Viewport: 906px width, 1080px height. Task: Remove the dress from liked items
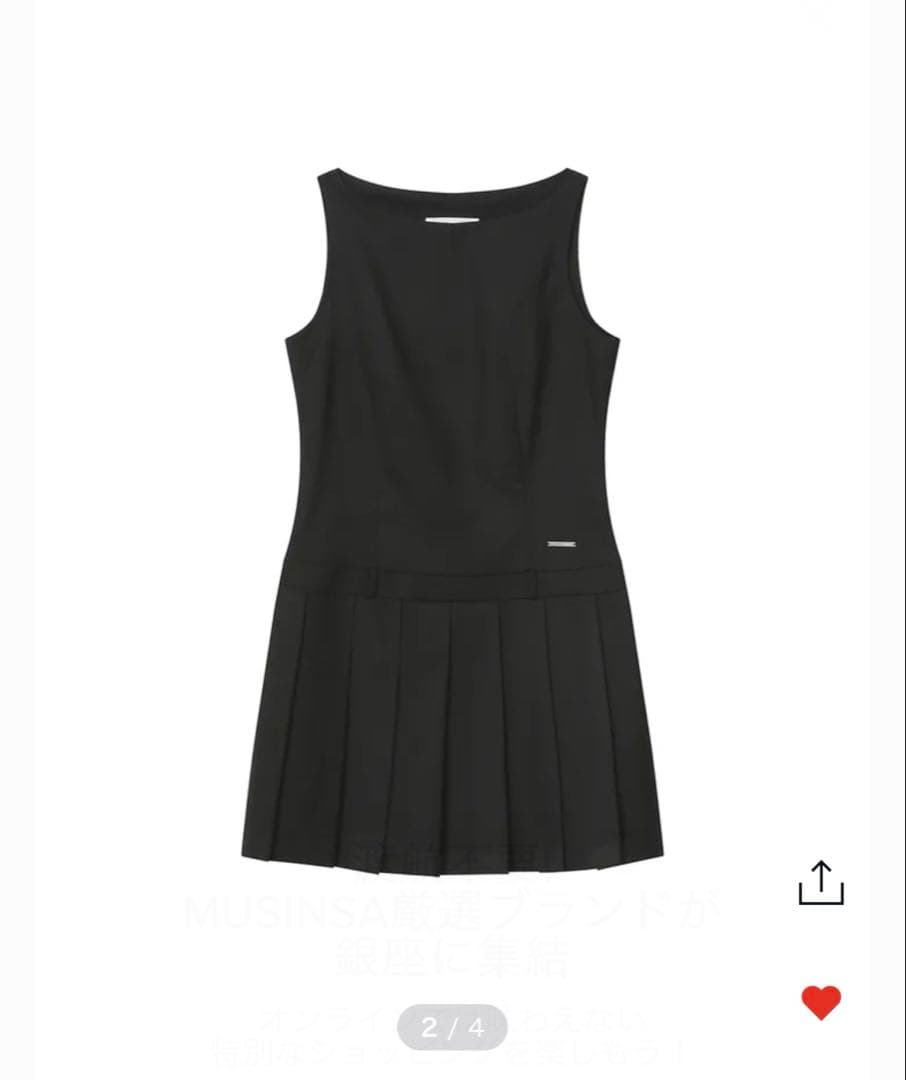[x=821, y=1002]
